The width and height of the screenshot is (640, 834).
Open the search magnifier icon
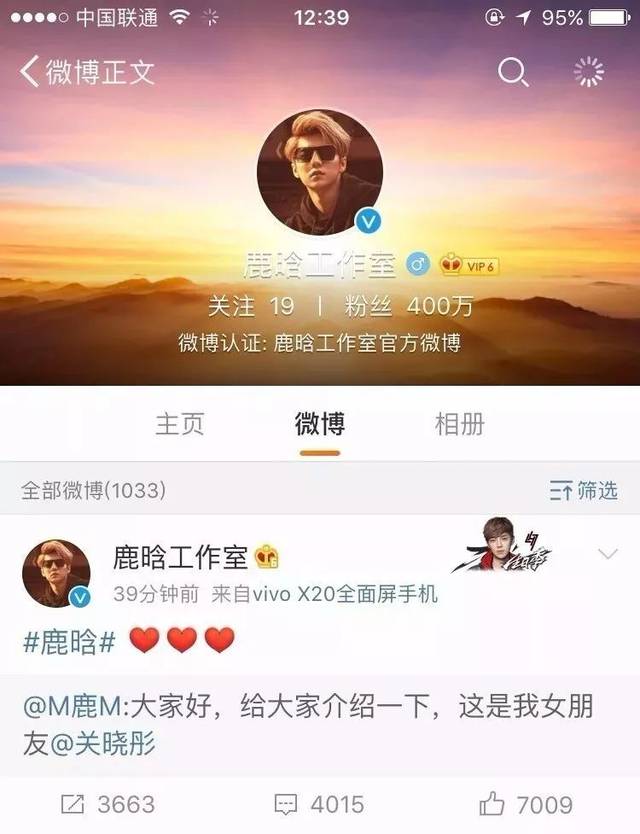(513, 72)
